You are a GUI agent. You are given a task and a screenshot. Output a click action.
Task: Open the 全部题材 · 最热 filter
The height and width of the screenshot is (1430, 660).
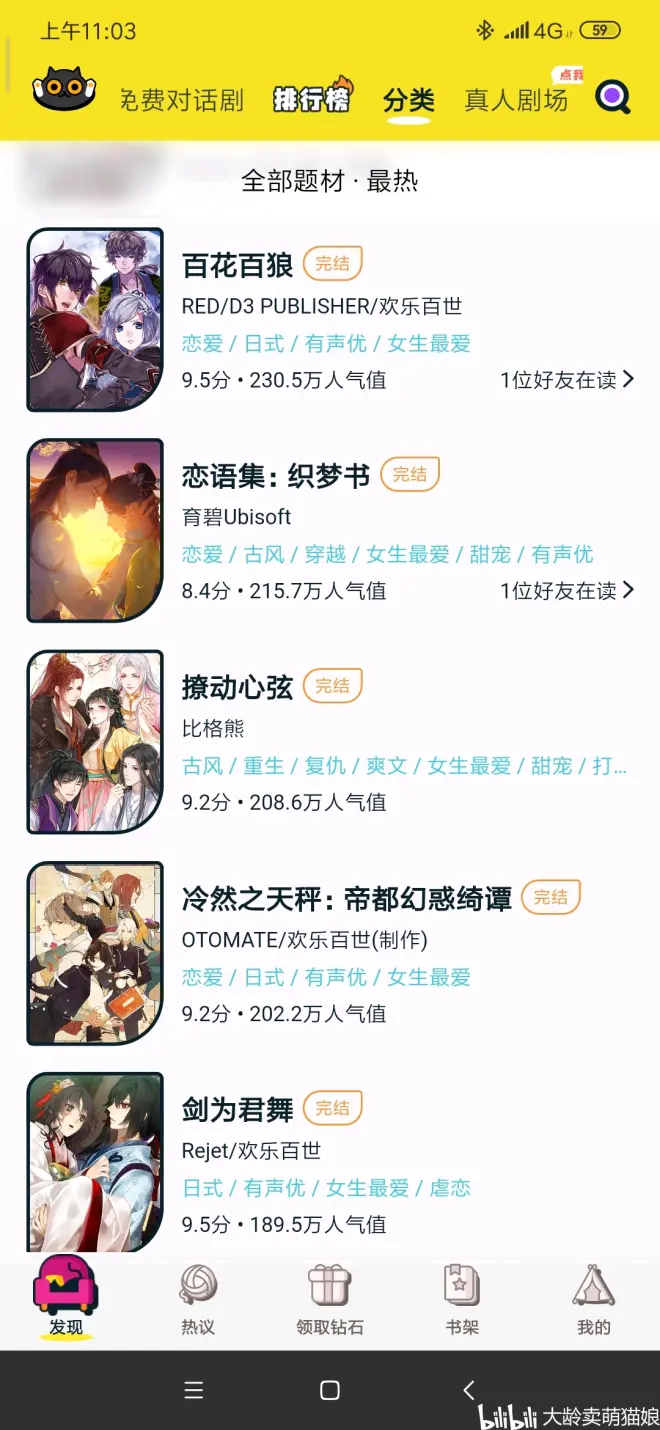point(329,181)
